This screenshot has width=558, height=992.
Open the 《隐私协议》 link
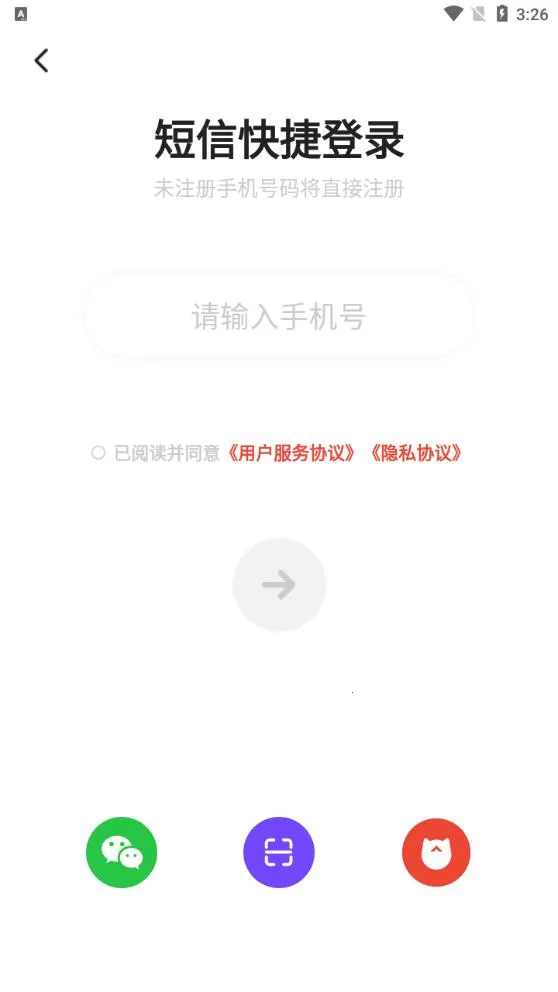tap(415, 453)
